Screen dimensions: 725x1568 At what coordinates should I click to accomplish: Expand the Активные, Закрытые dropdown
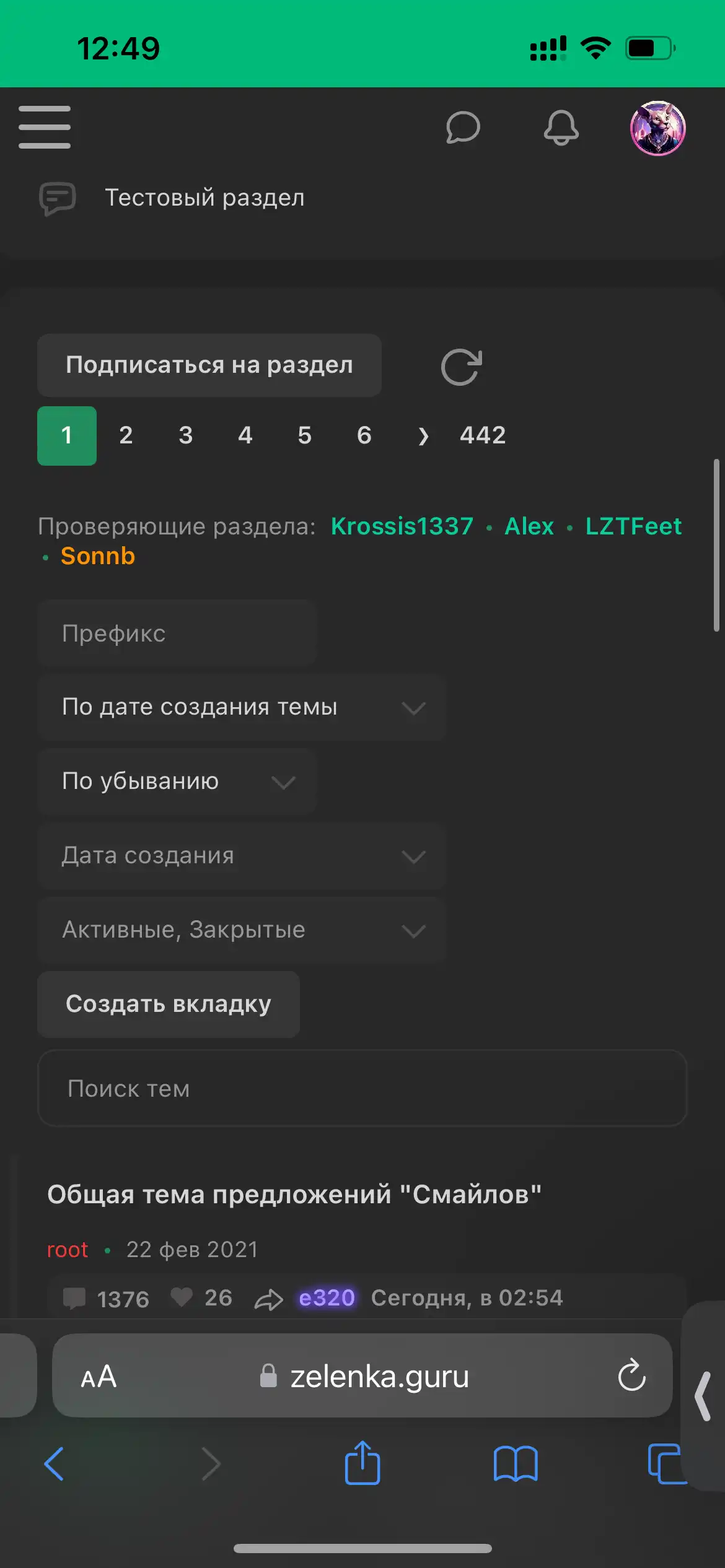[x=242, y=930]
